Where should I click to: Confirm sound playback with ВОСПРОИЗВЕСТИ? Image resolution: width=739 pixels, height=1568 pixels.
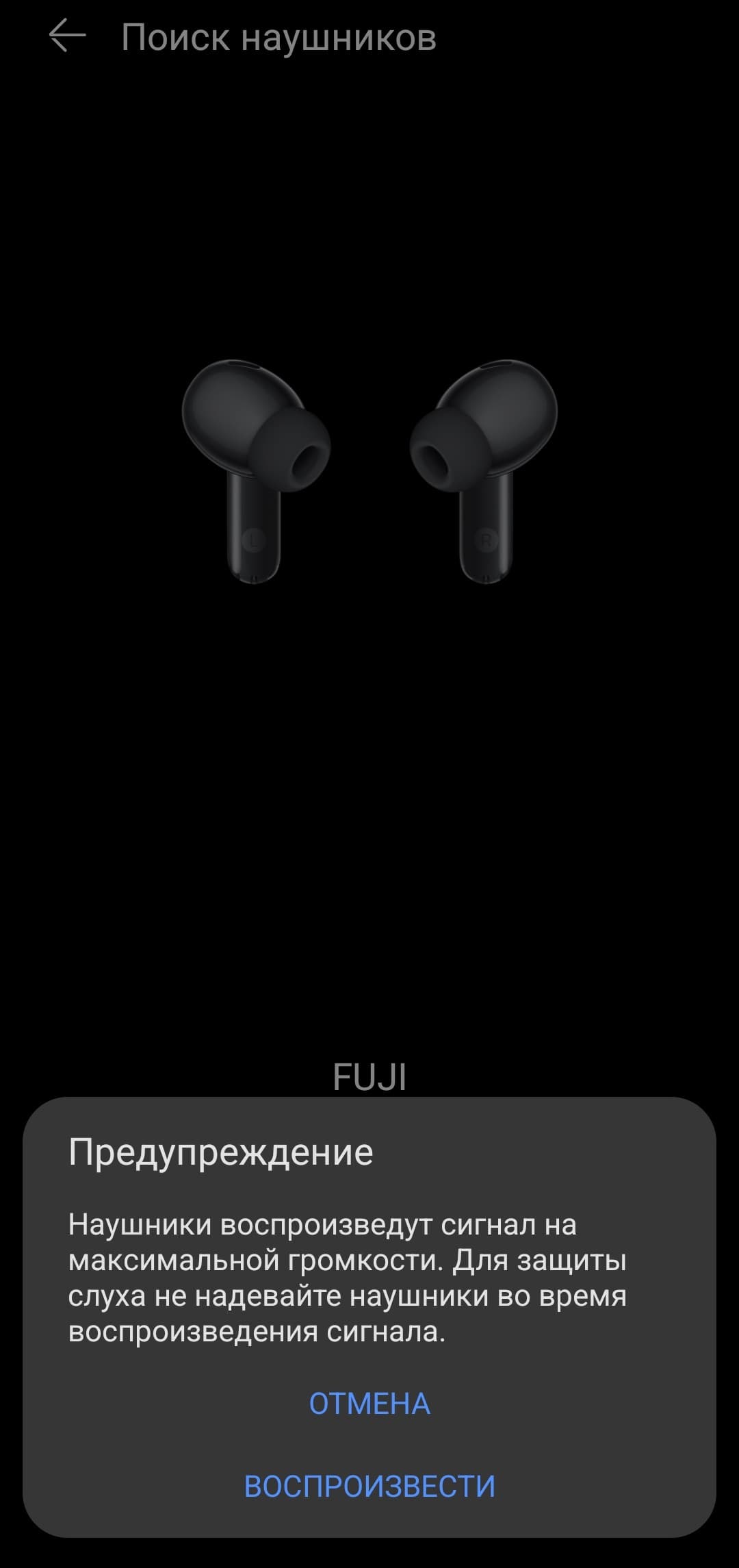pyautogui.click(x=369, y=1486)
